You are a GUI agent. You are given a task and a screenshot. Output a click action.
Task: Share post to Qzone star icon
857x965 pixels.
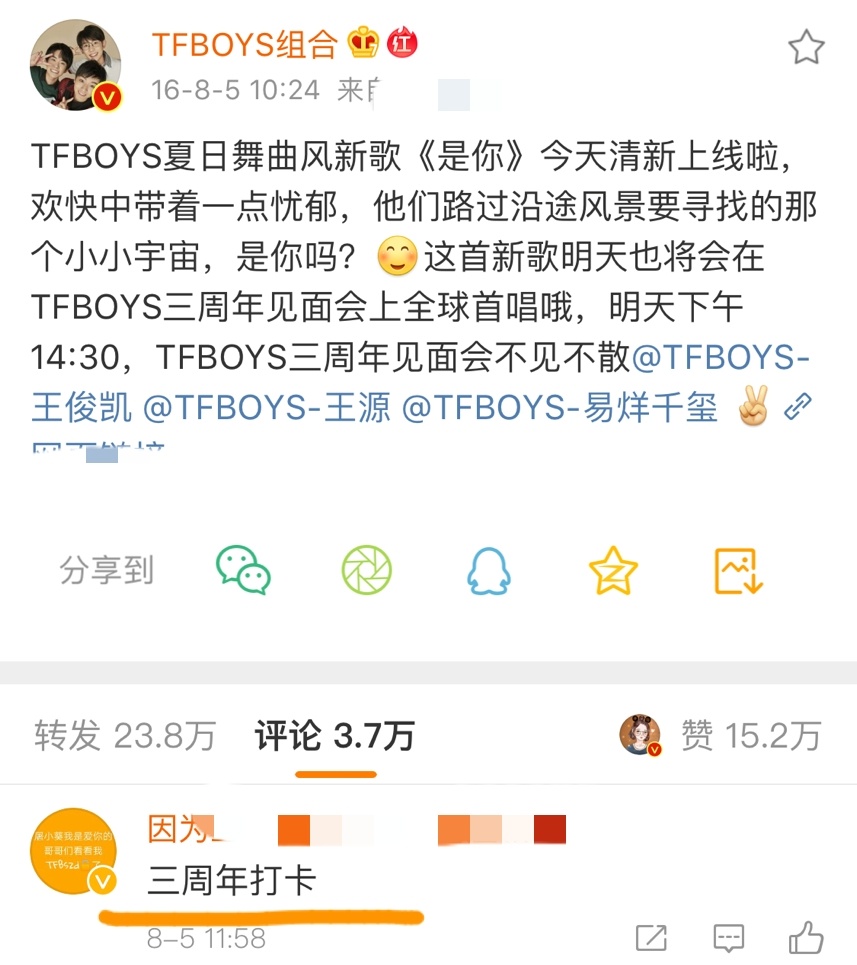(x=613, y=571)
